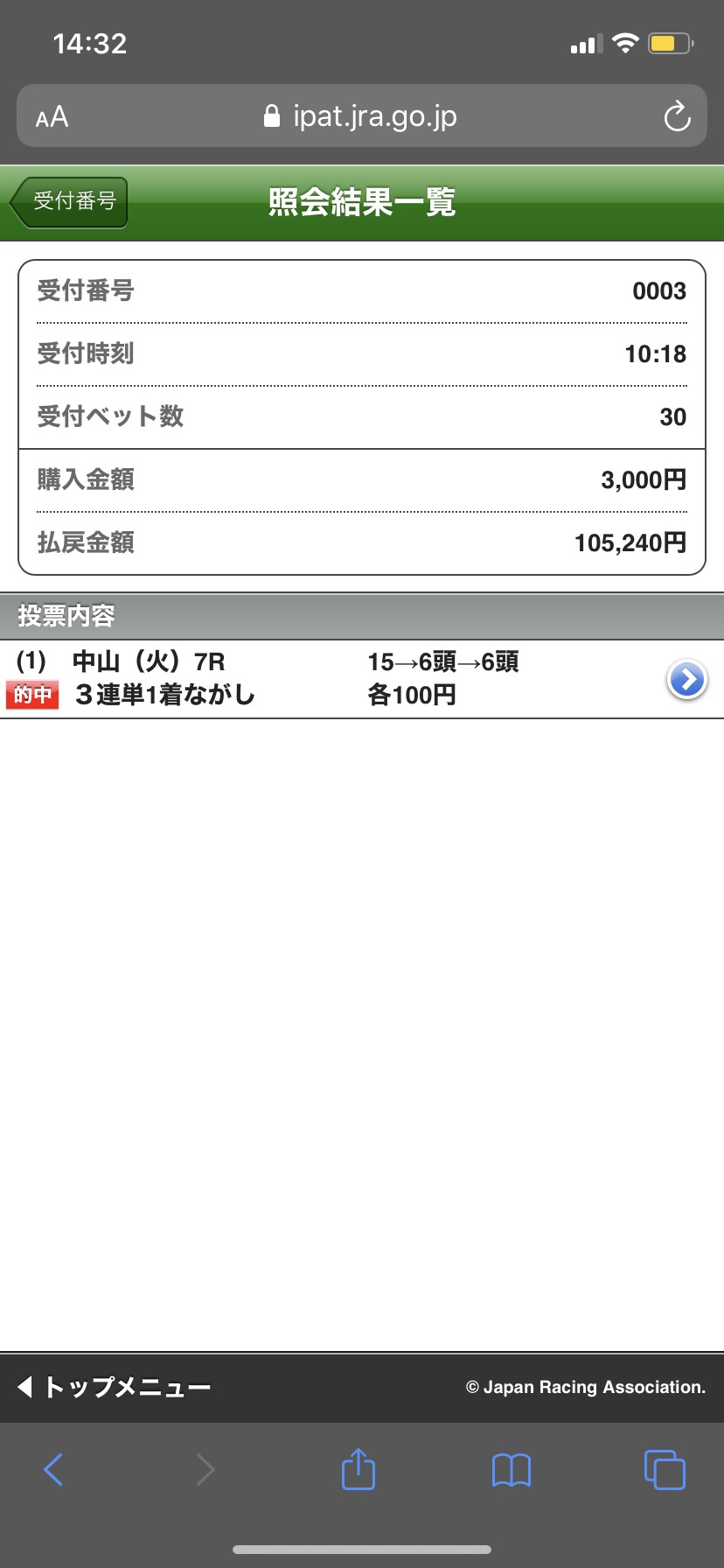Tap the ipat.jra.go.jp address bar
The width and height of the screenshot is (724, 1568).
point(360,116)
